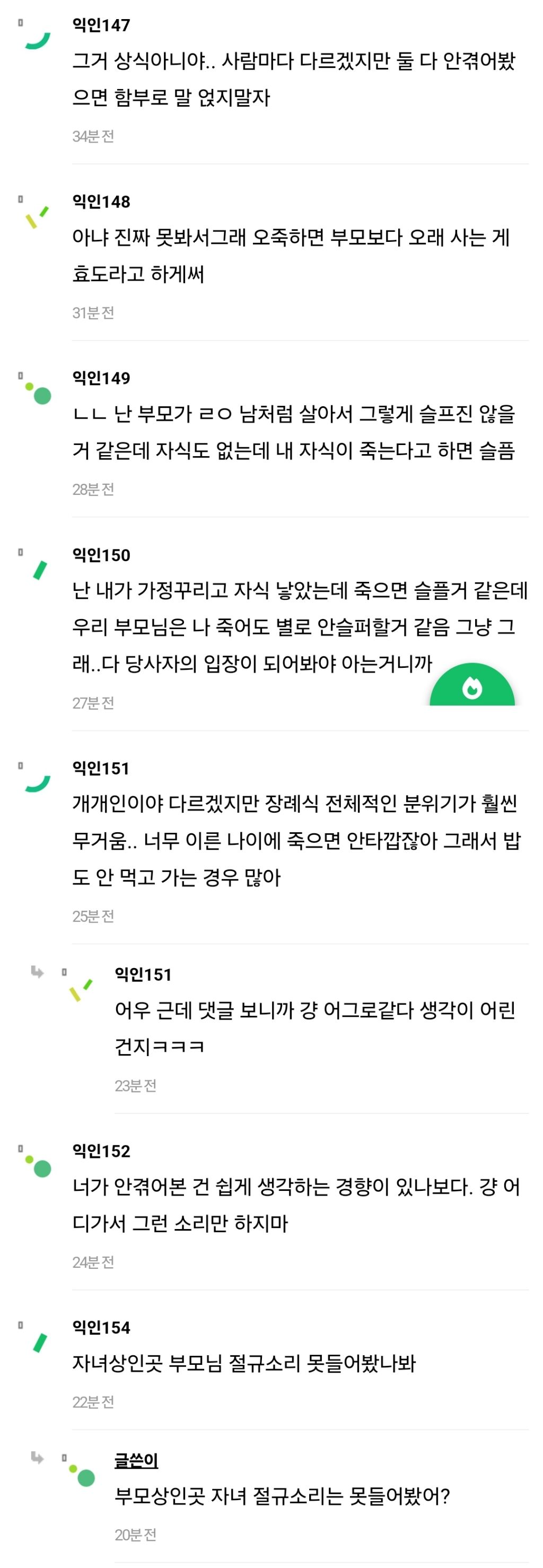This screenshot has height=1568, width=543.
Task: Tap the green floating fire button
Action: (472, 685)
